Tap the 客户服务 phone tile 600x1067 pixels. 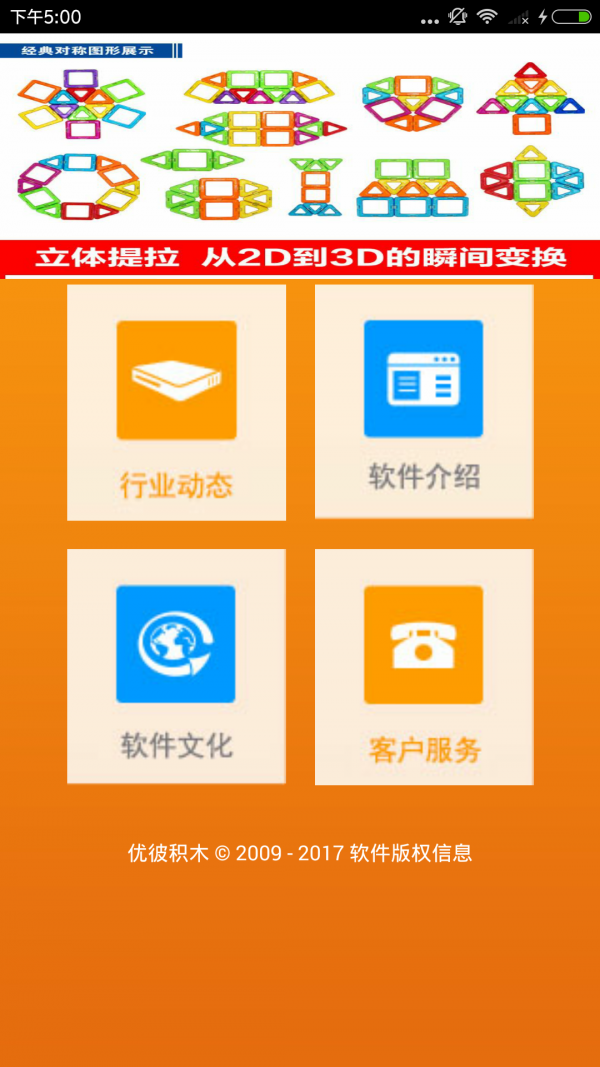coord(424,666)
